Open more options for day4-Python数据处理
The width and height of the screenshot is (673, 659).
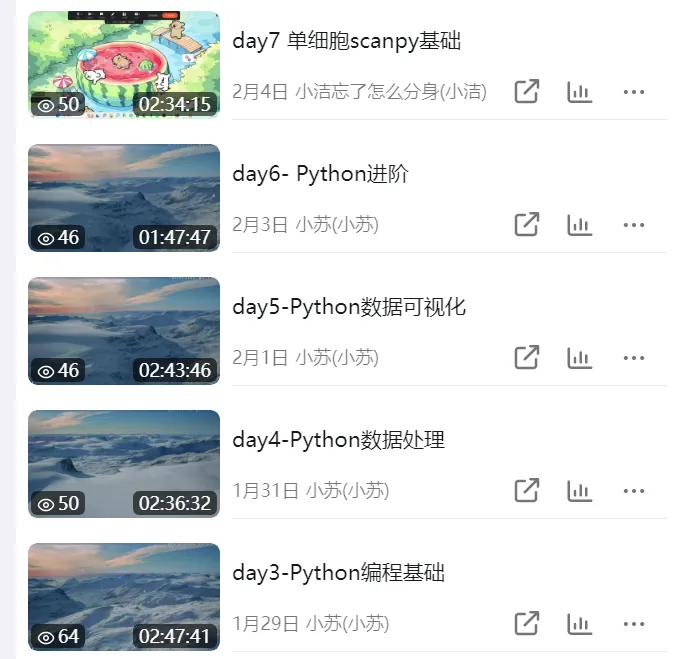(634, 491)
